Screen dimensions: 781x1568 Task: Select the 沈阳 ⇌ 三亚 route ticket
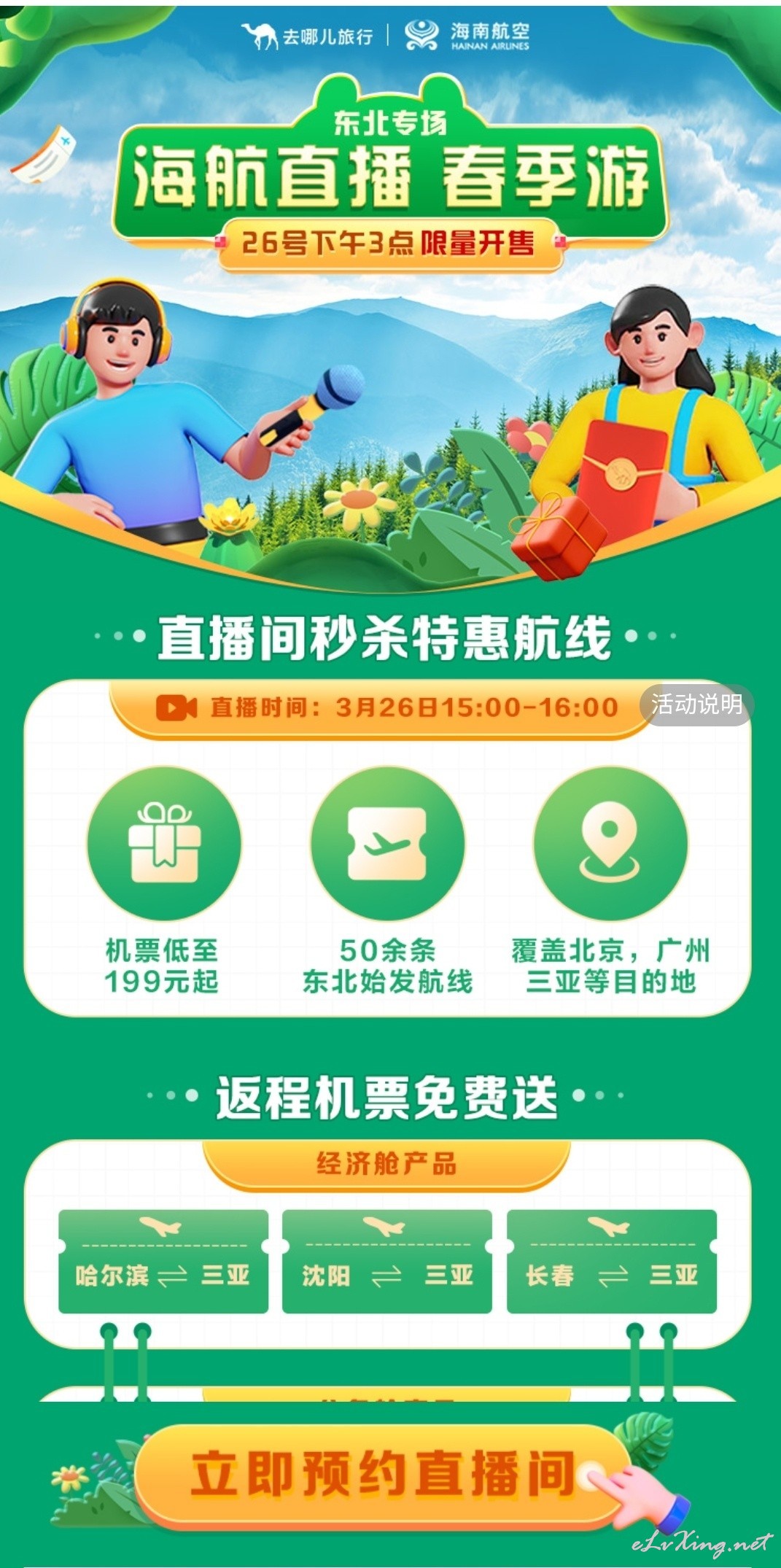pos(387,1262)
